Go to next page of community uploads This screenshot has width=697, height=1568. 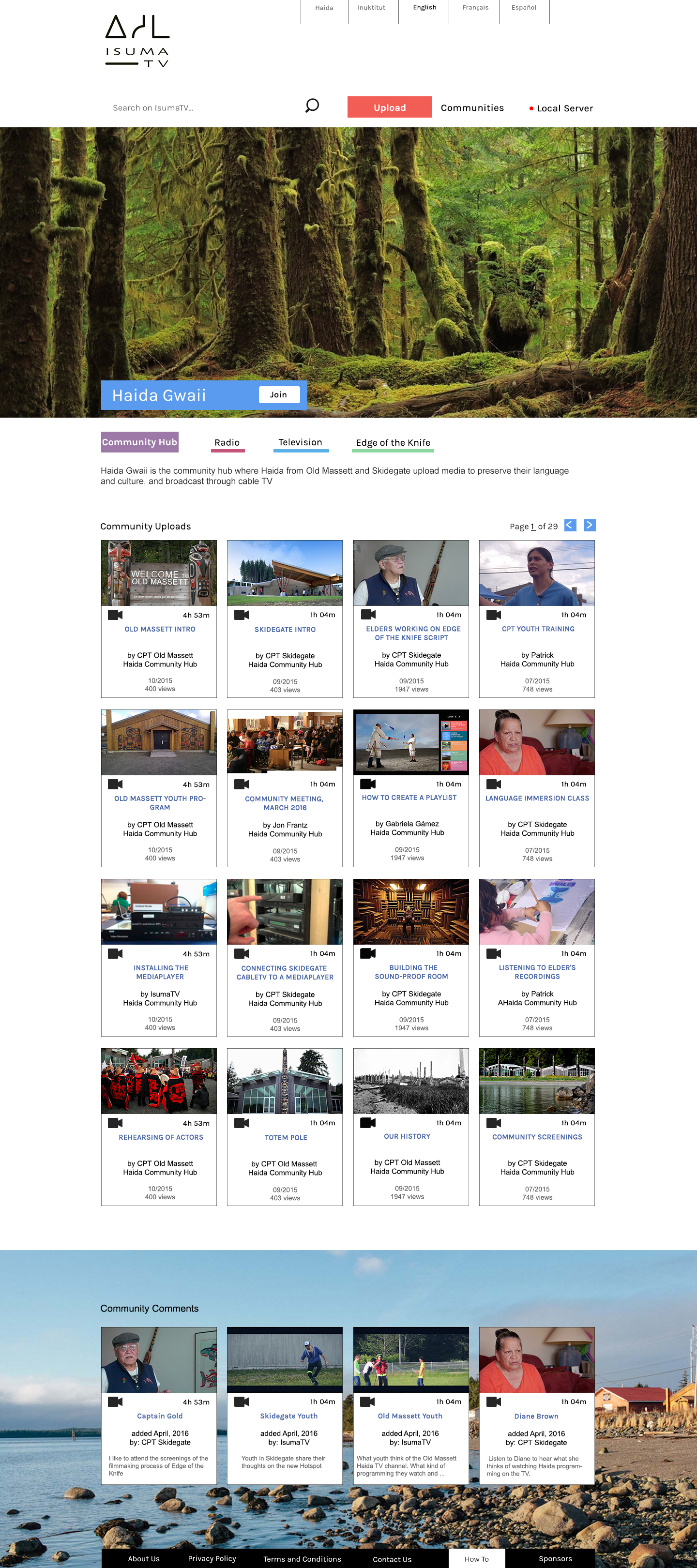[x=589, y=525]
